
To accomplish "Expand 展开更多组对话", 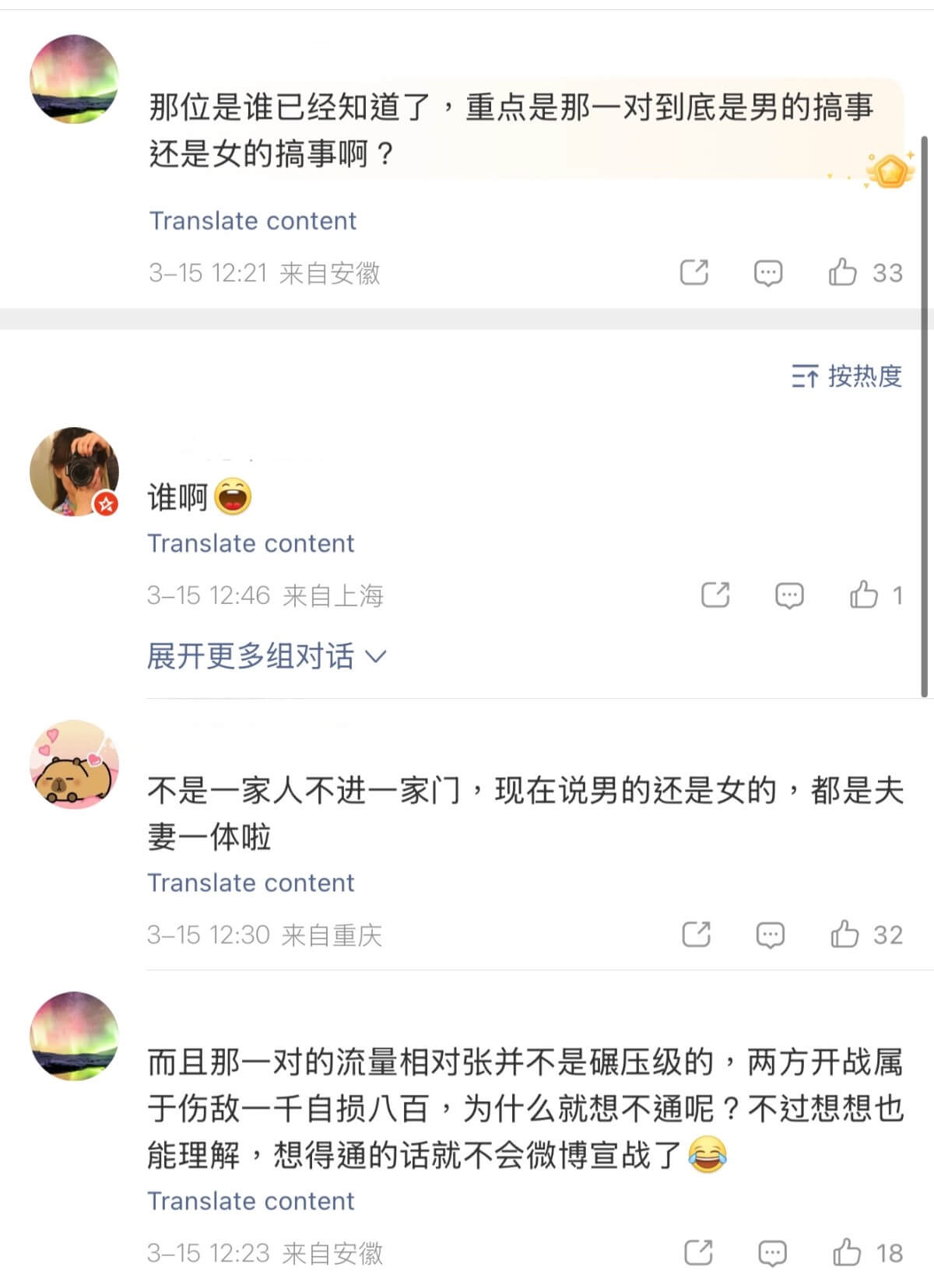I will coord(266,656).
